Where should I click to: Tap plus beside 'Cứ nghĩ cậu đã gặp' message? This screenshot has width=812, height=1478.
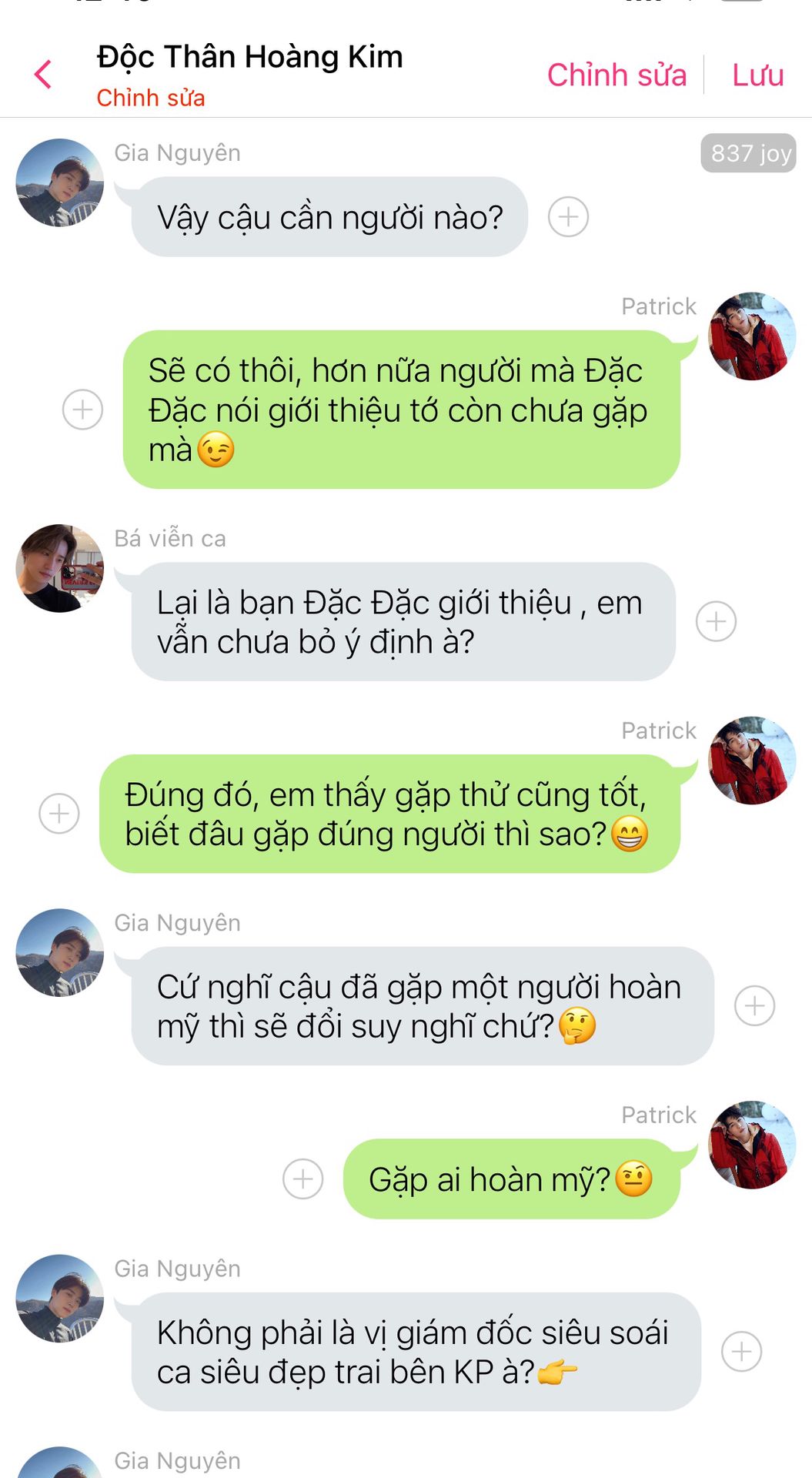[755, 1005]
